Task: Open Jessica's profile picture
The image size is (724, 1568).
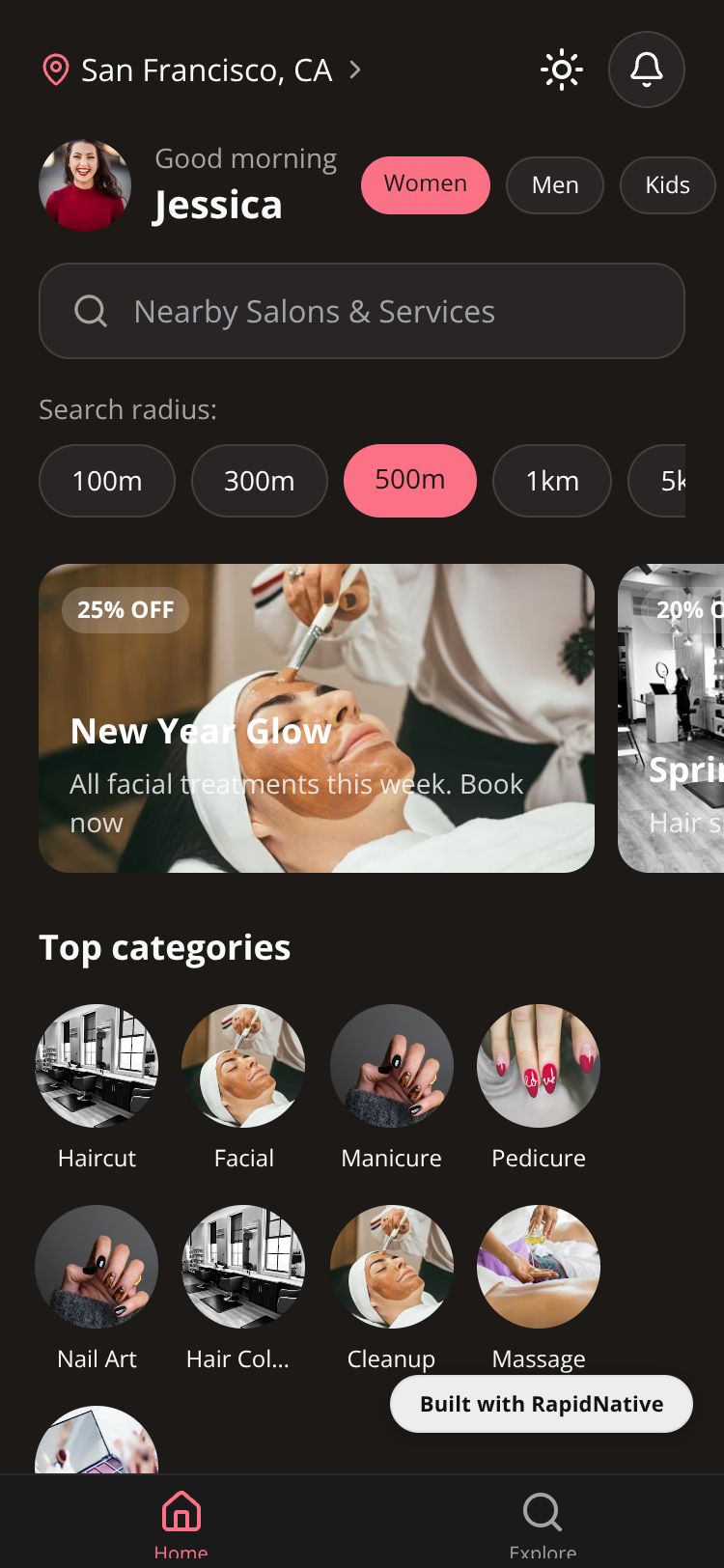Action: (85, 185)
